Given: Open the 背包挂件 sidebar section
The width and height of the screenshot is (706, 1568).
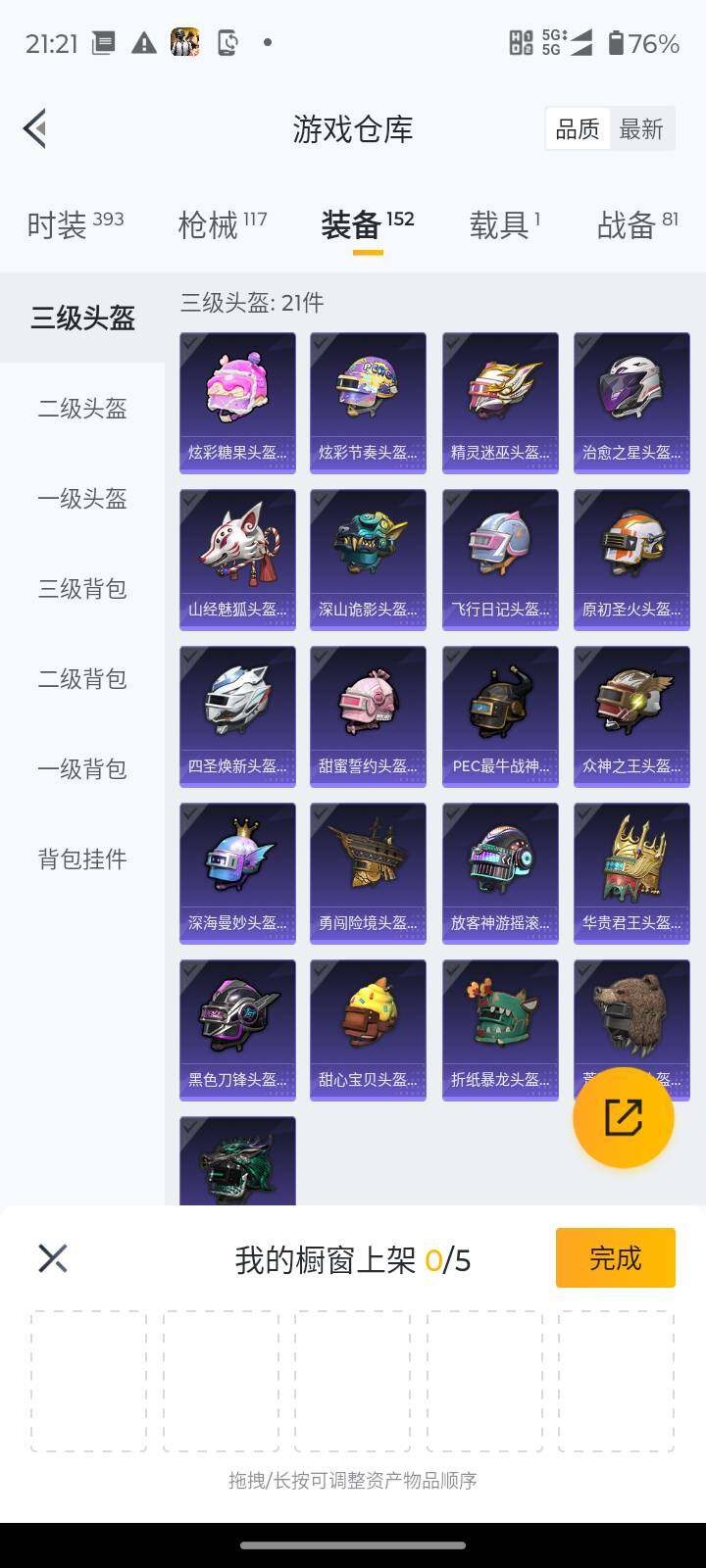Looking at the screenshot, I should click(80, 859).
